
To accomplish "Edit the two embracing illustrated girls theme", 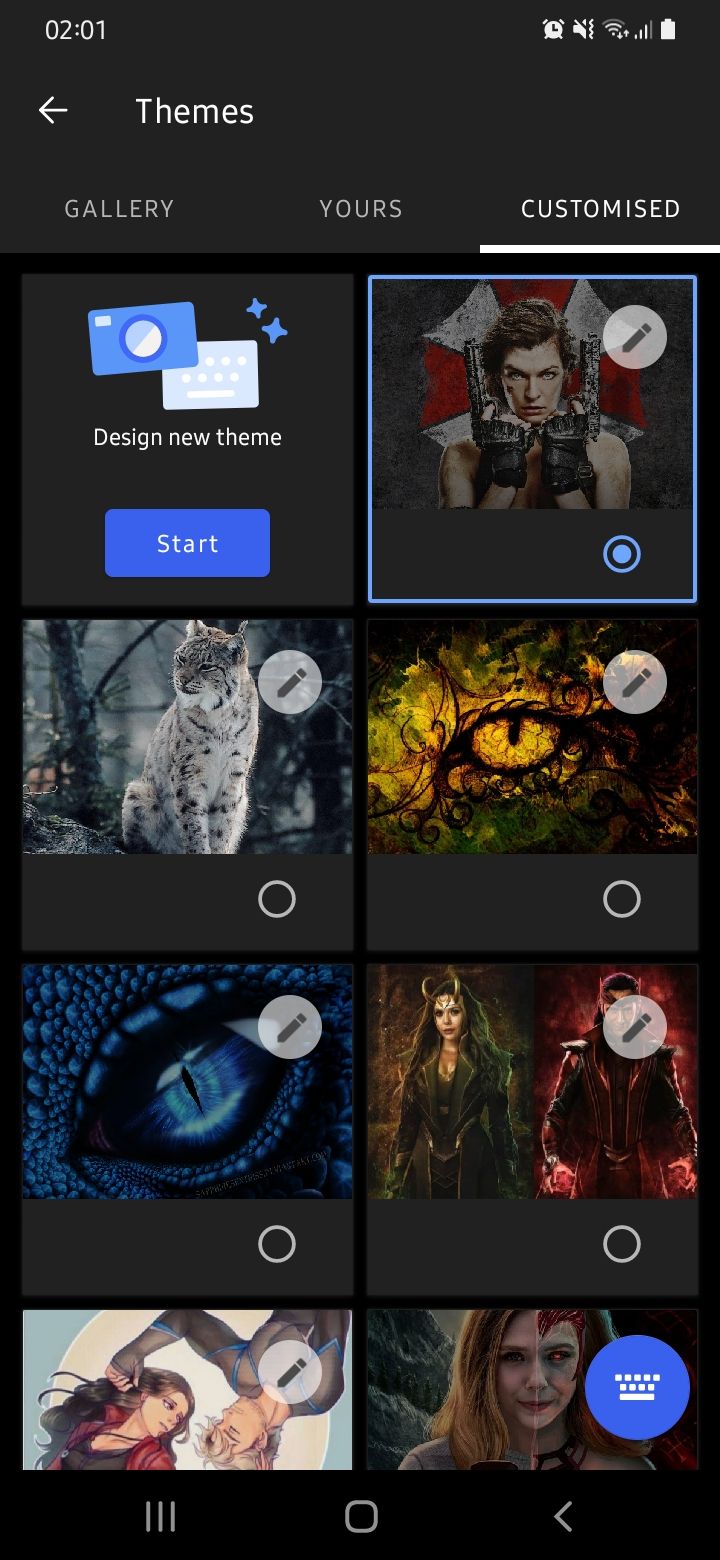I will (x=290, y=1372).
